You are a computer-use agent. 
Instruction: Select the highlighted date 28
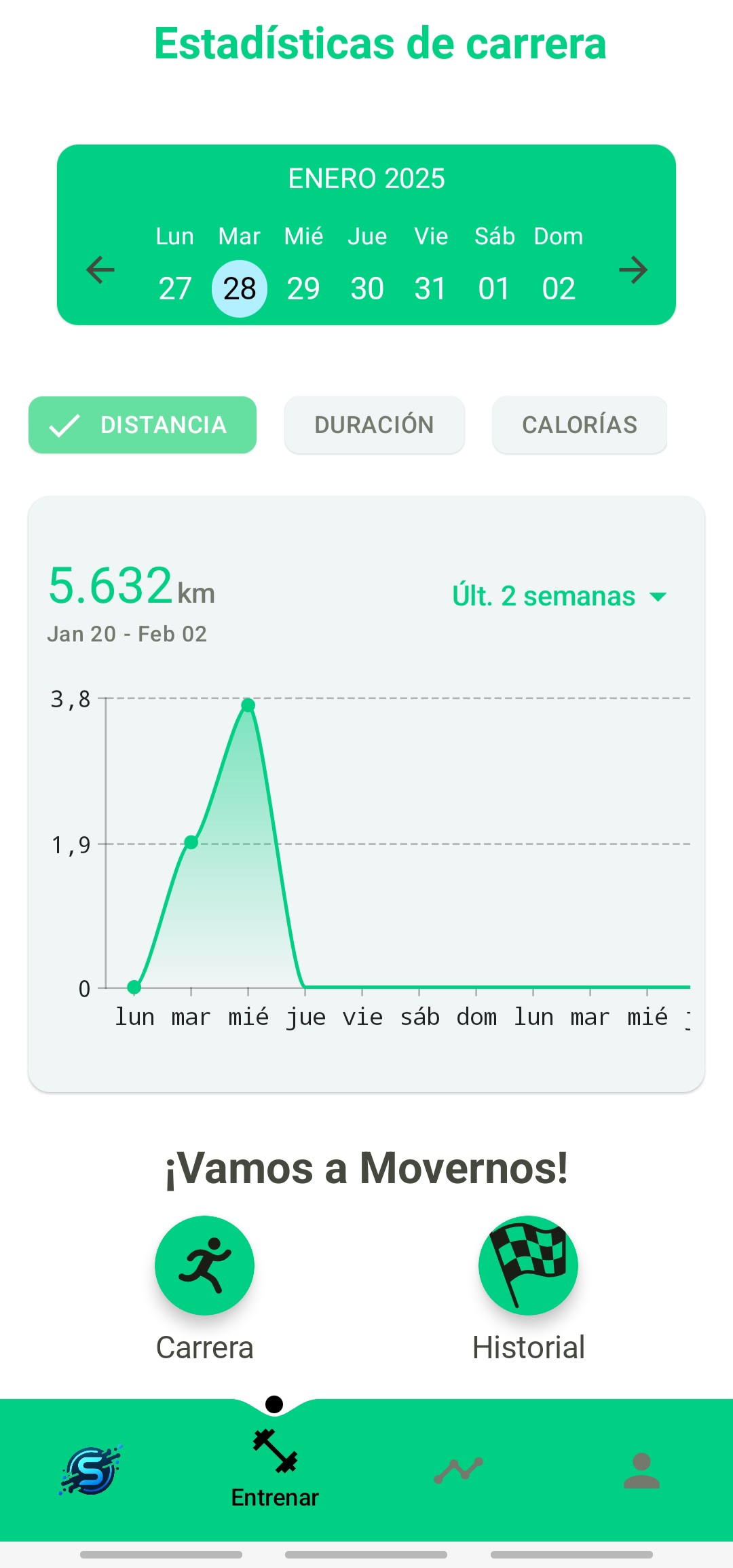pos(239,288)
